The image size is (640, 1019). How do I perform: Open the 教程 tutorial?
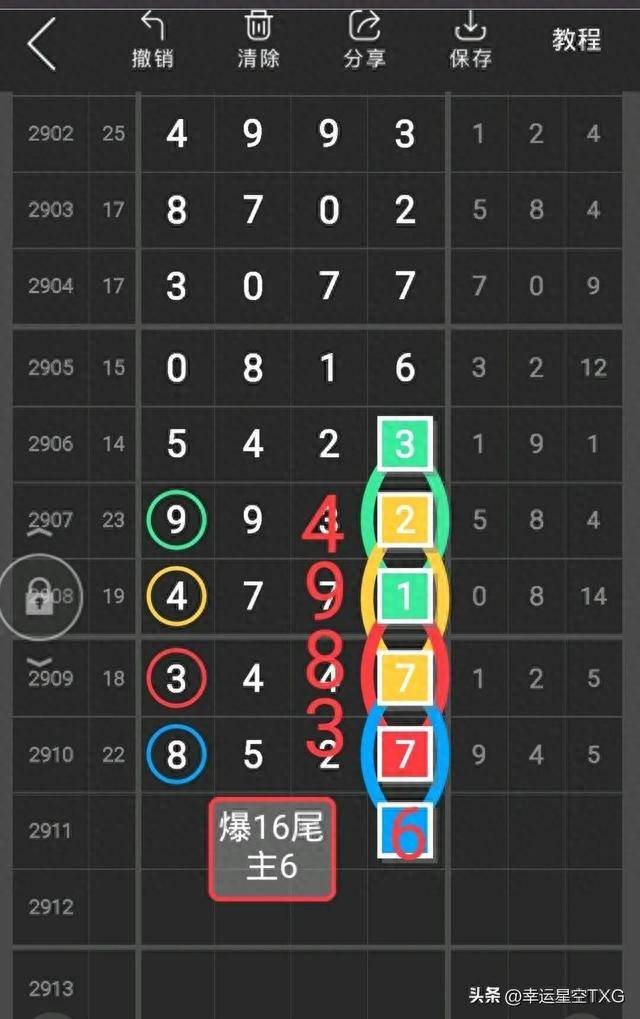[577, 40]
